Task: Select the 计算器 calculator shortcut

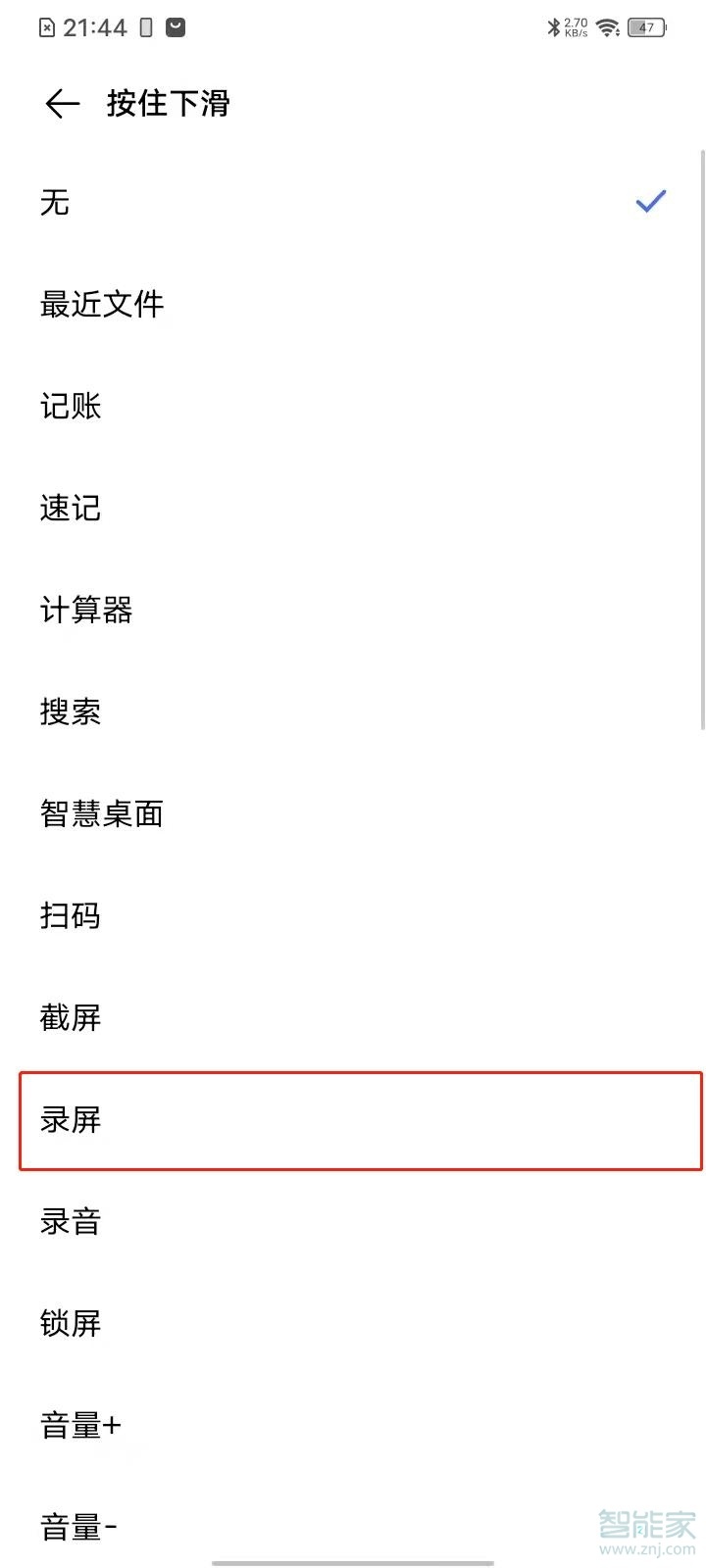Action: [85, 610]
